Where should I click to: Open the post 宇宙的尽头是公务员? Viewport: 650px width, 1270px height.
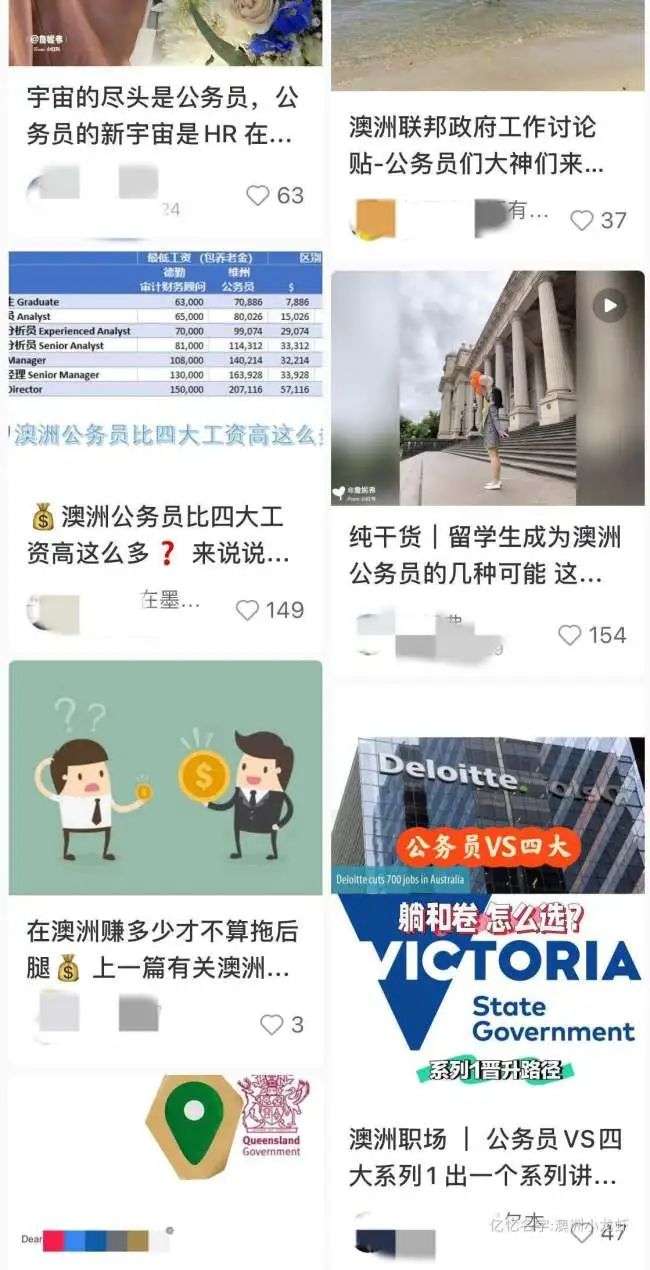pos(161,116)
